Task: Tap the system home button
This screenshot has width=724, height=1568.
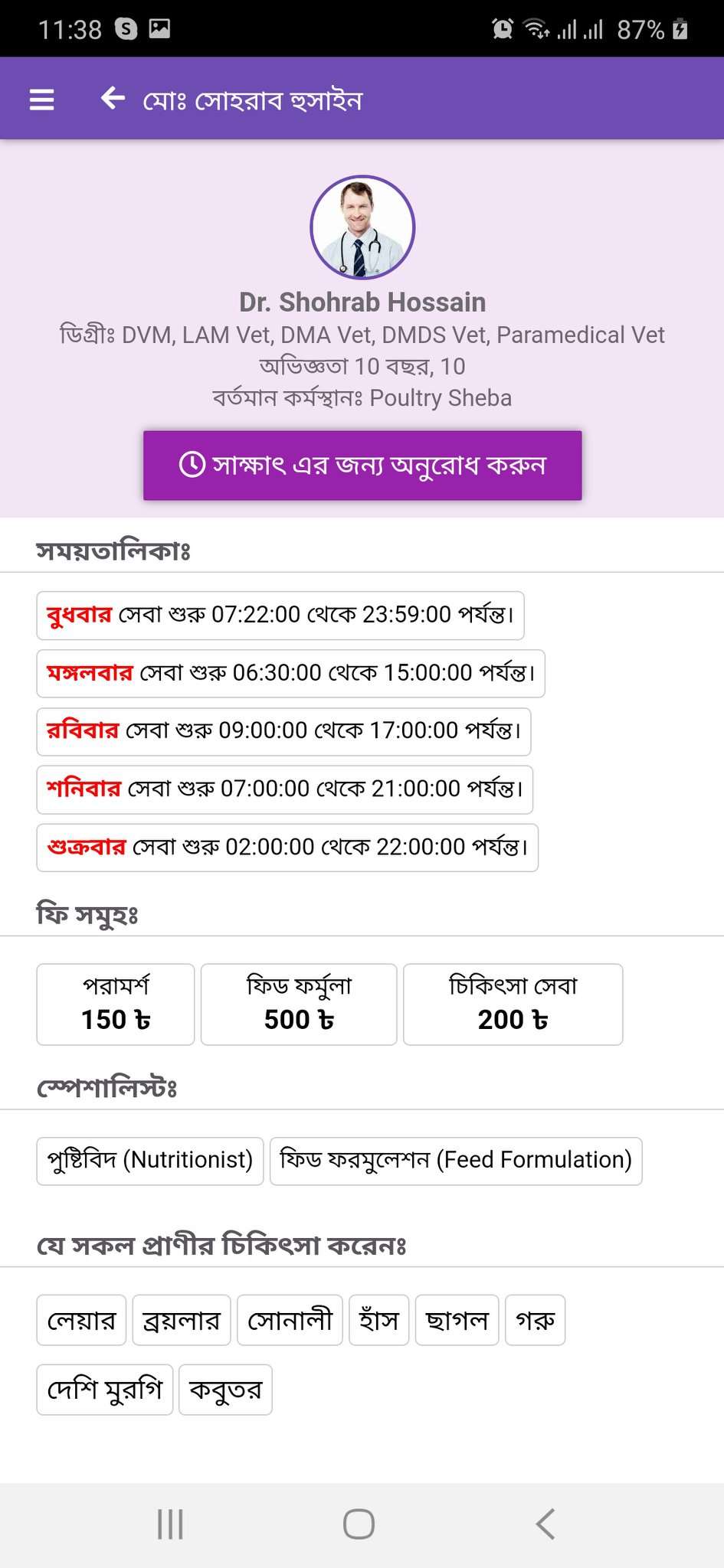Action: [359, 1524]
